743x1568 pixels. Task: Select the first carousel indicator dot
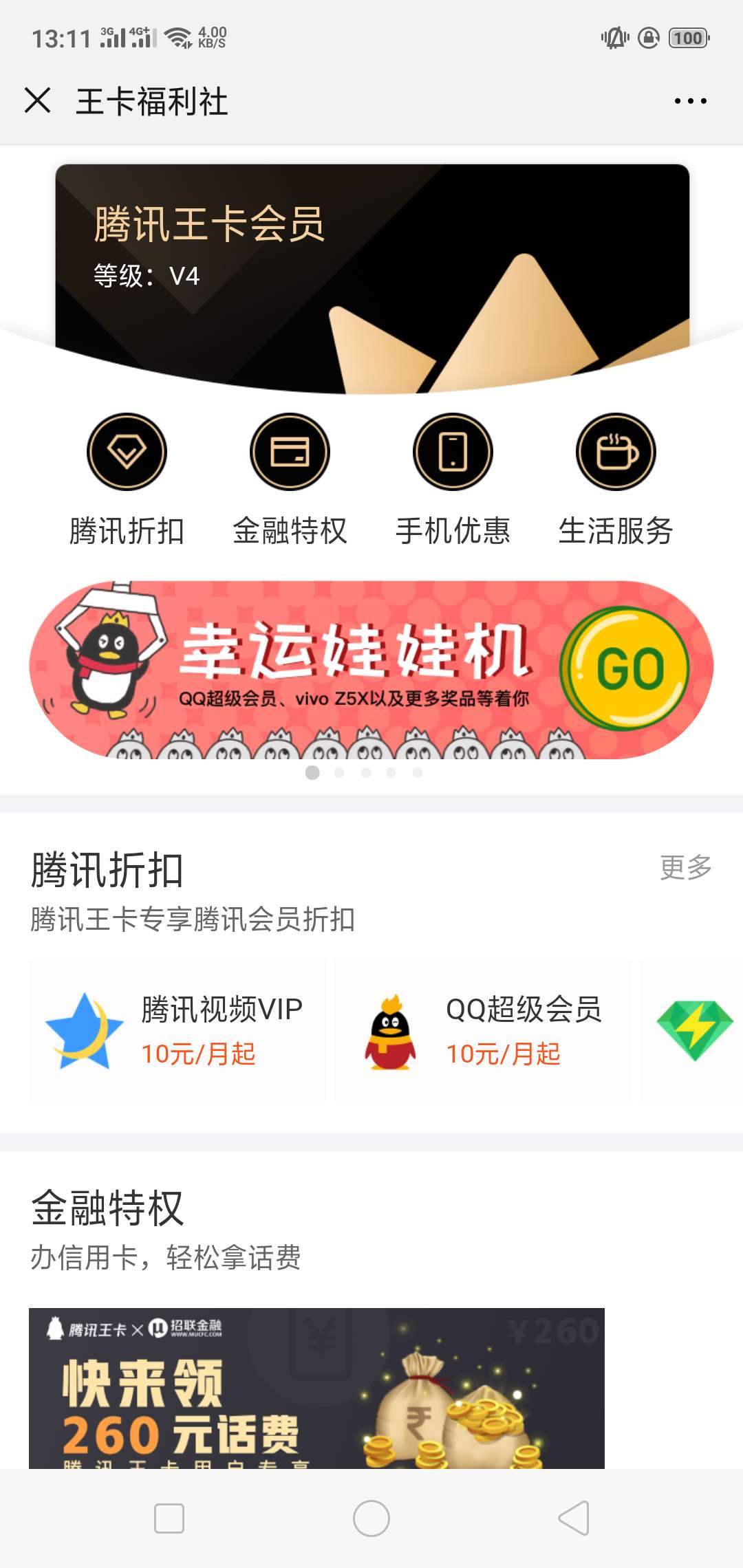pos(311,772)
